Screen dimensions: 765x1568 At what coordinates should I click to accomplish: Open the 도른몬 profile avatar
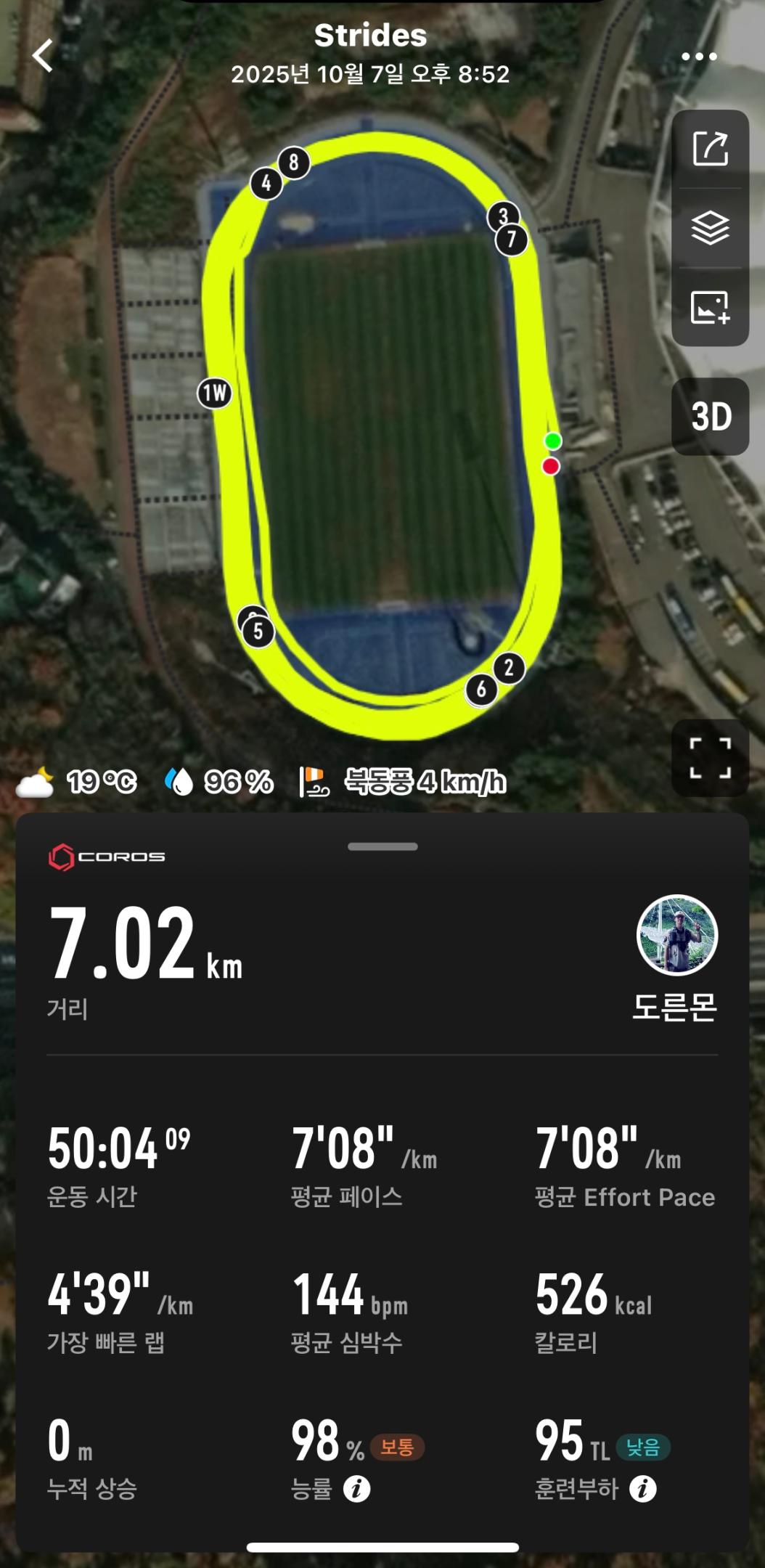pos(676,935)
